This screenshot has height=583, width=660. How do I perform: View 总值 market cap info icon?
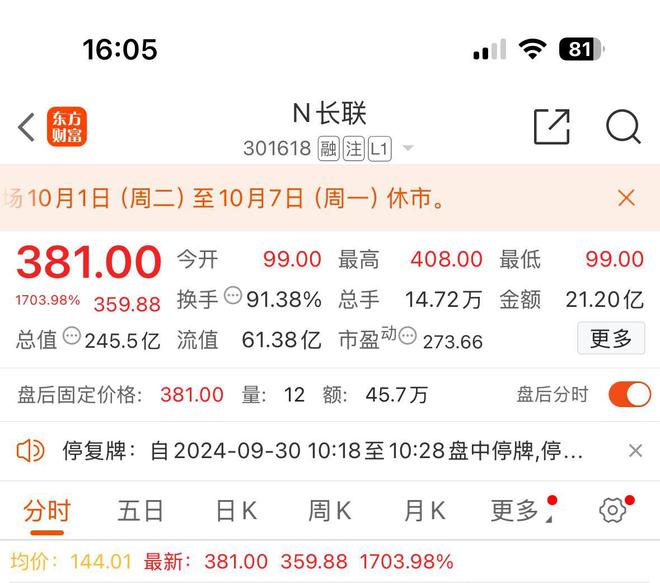point(71,336)
